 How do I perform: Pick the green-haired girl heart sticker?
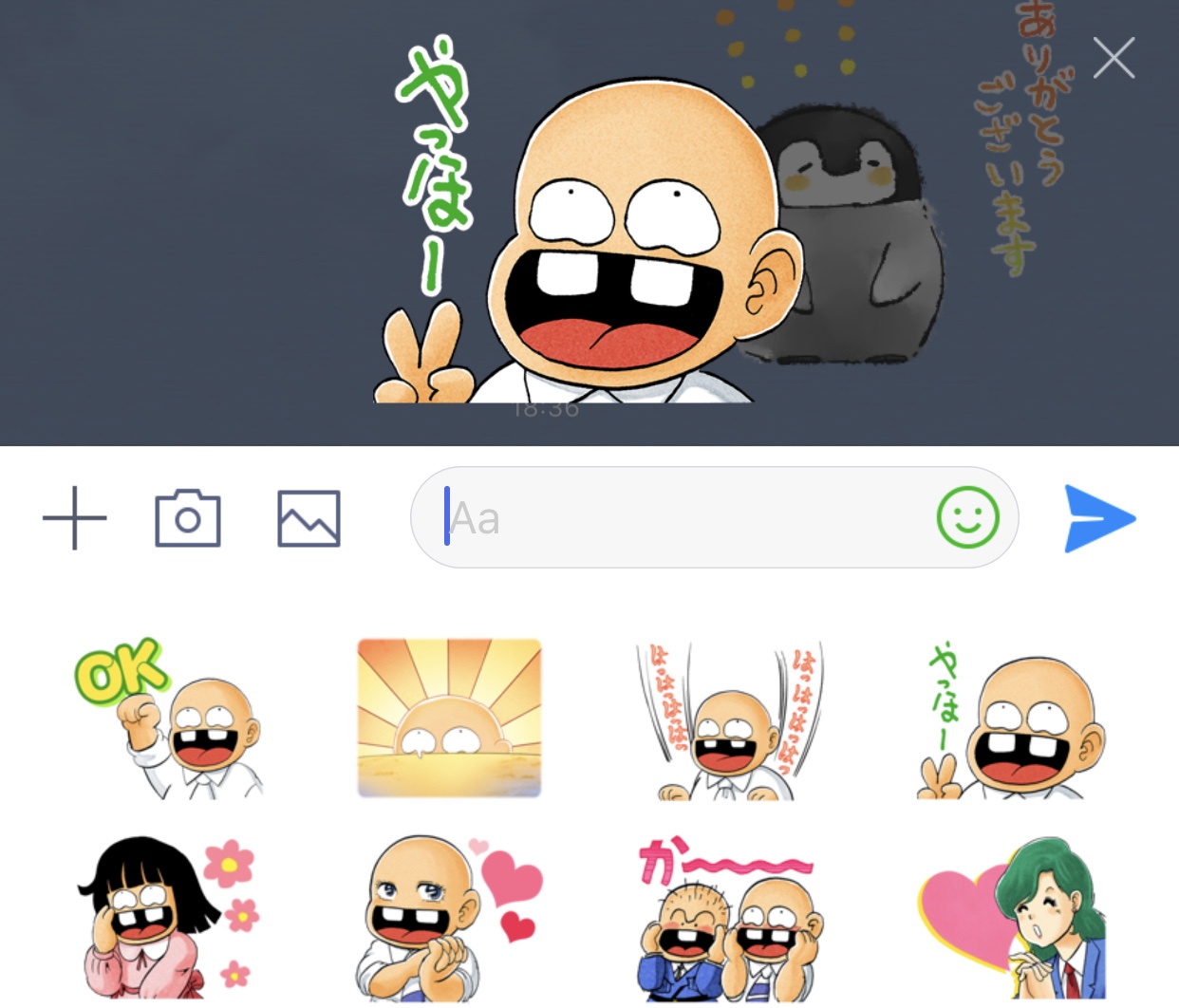click(x=1012, y=918)
